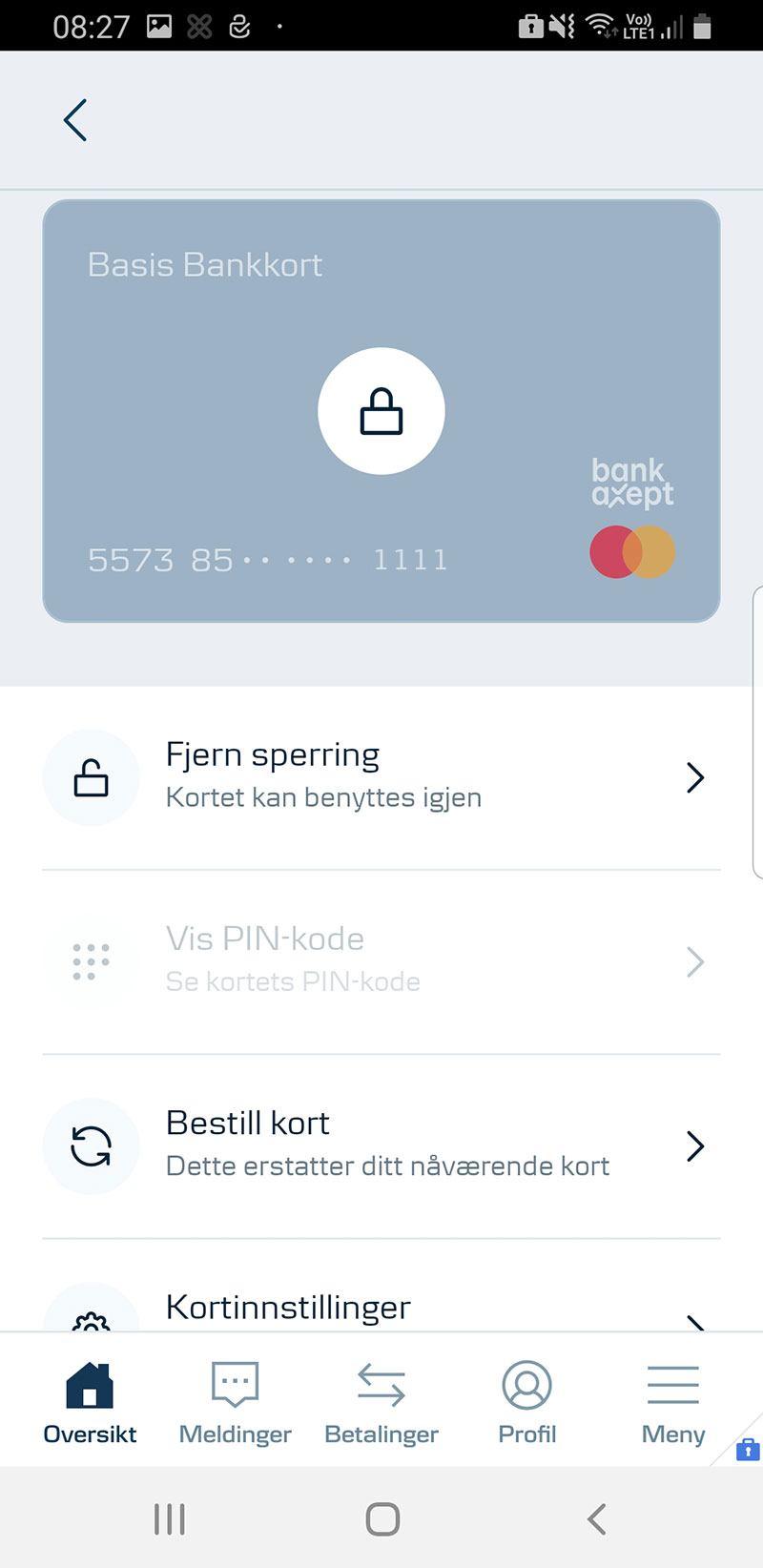Open Kortinnstillinger card settings
The width and height of the screenshot is (763, 1568).
(381, 1310)
